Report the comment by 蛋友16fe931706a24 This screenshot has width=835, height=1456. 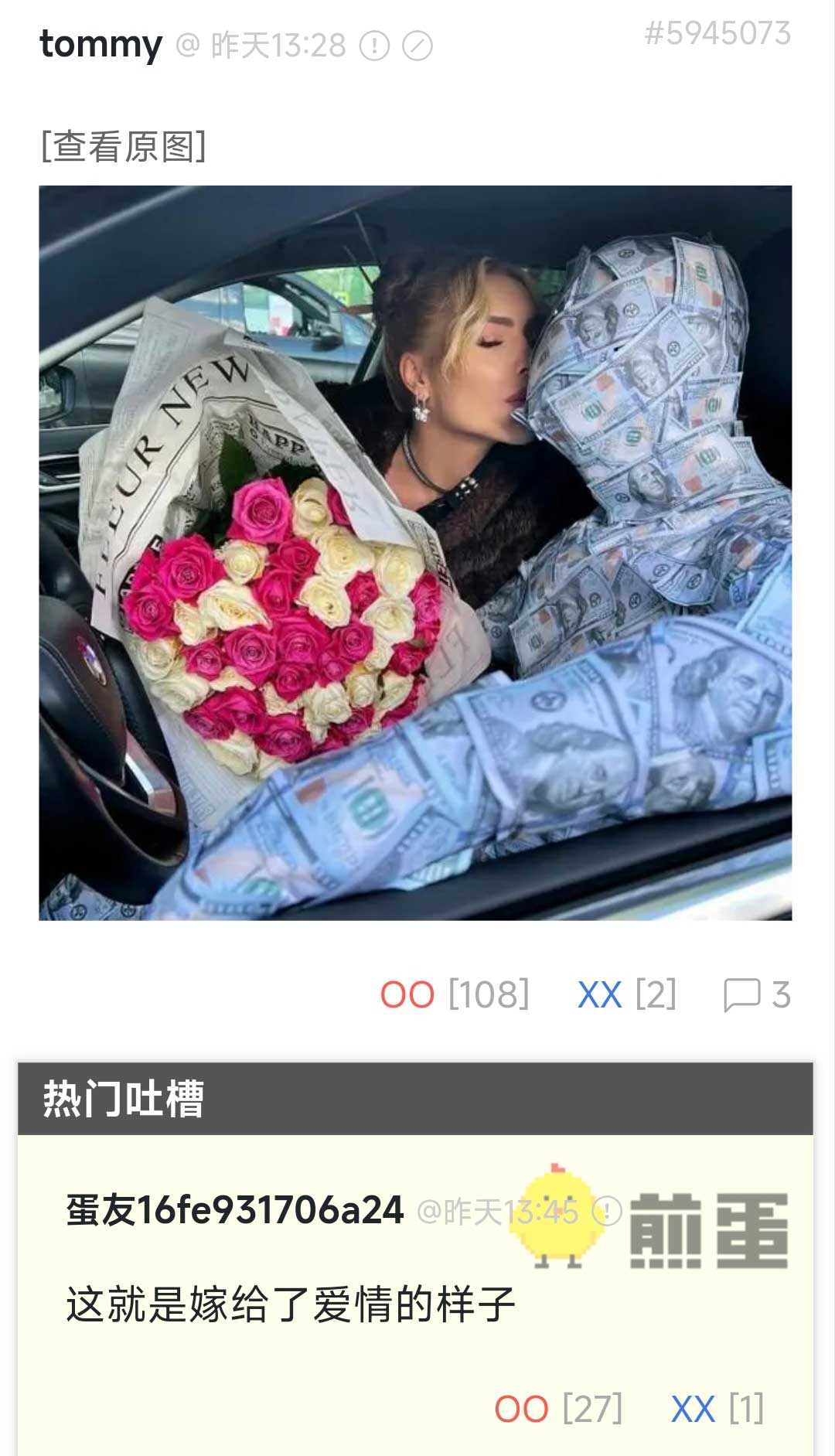point(608,1211)
